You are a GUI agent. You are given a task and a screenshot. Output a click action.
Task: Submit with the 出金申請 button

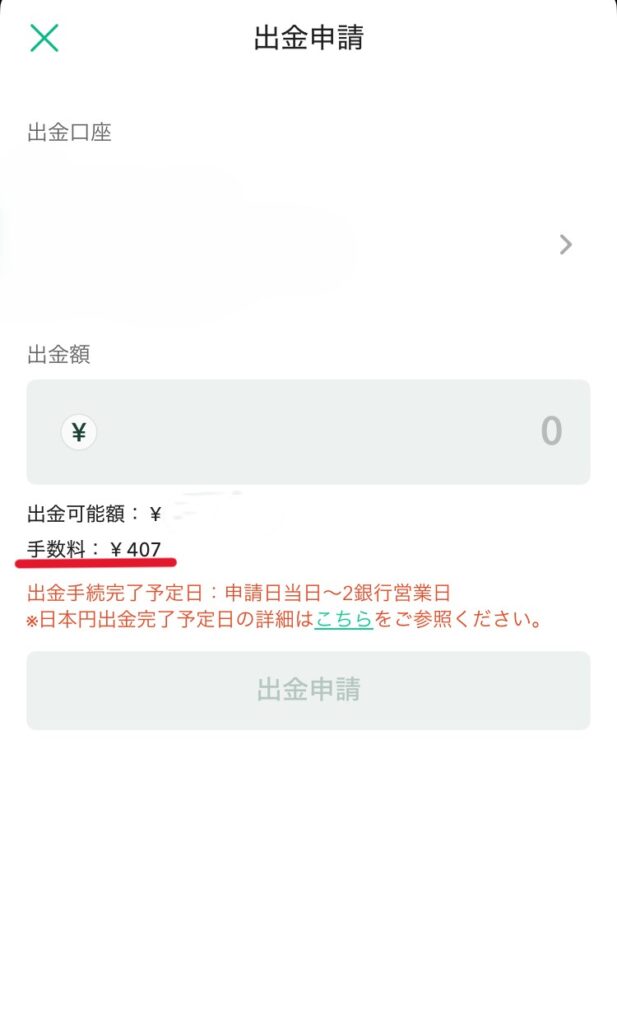308,690
